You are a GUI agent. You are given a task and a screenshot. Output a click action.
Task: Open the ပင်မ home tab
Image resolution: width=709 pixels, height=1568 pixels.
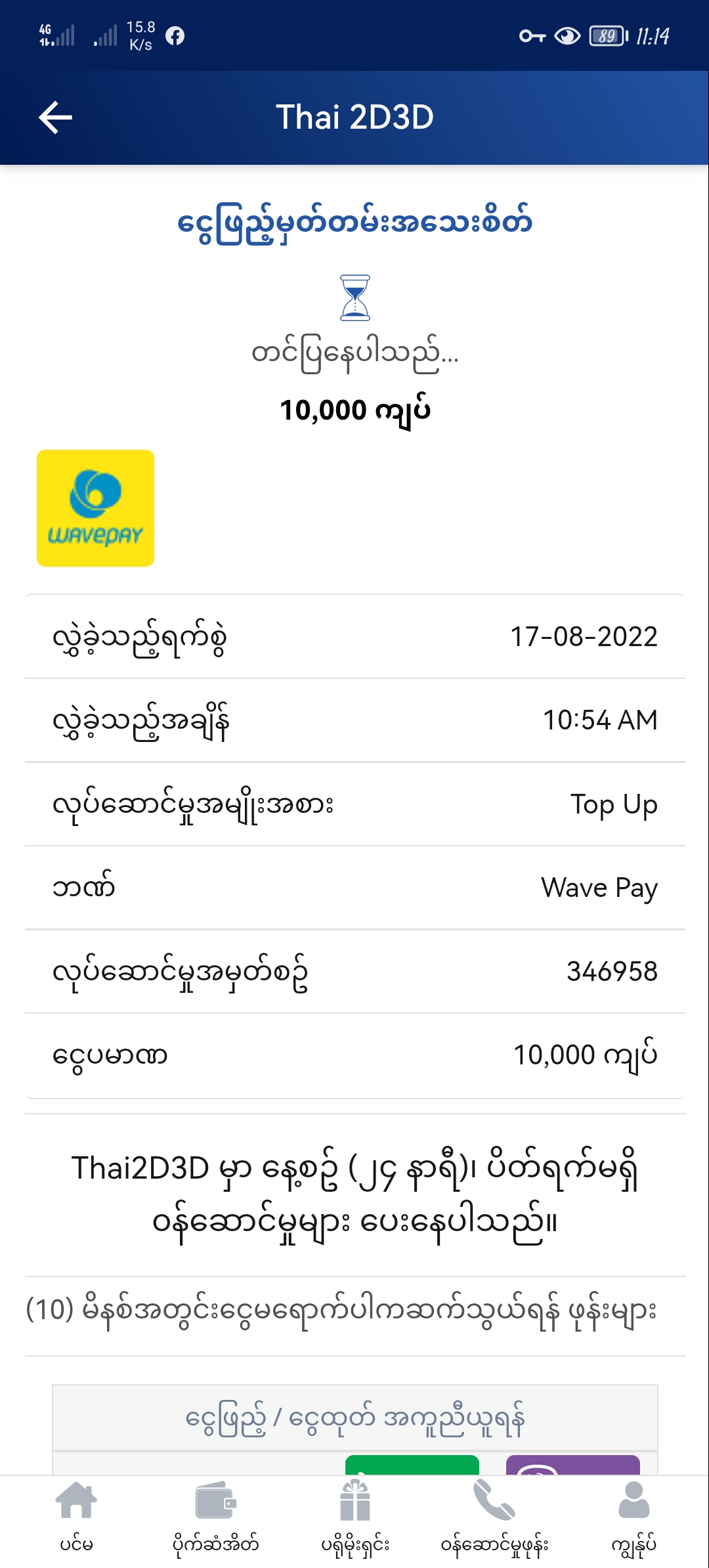tap(76, 1517)
